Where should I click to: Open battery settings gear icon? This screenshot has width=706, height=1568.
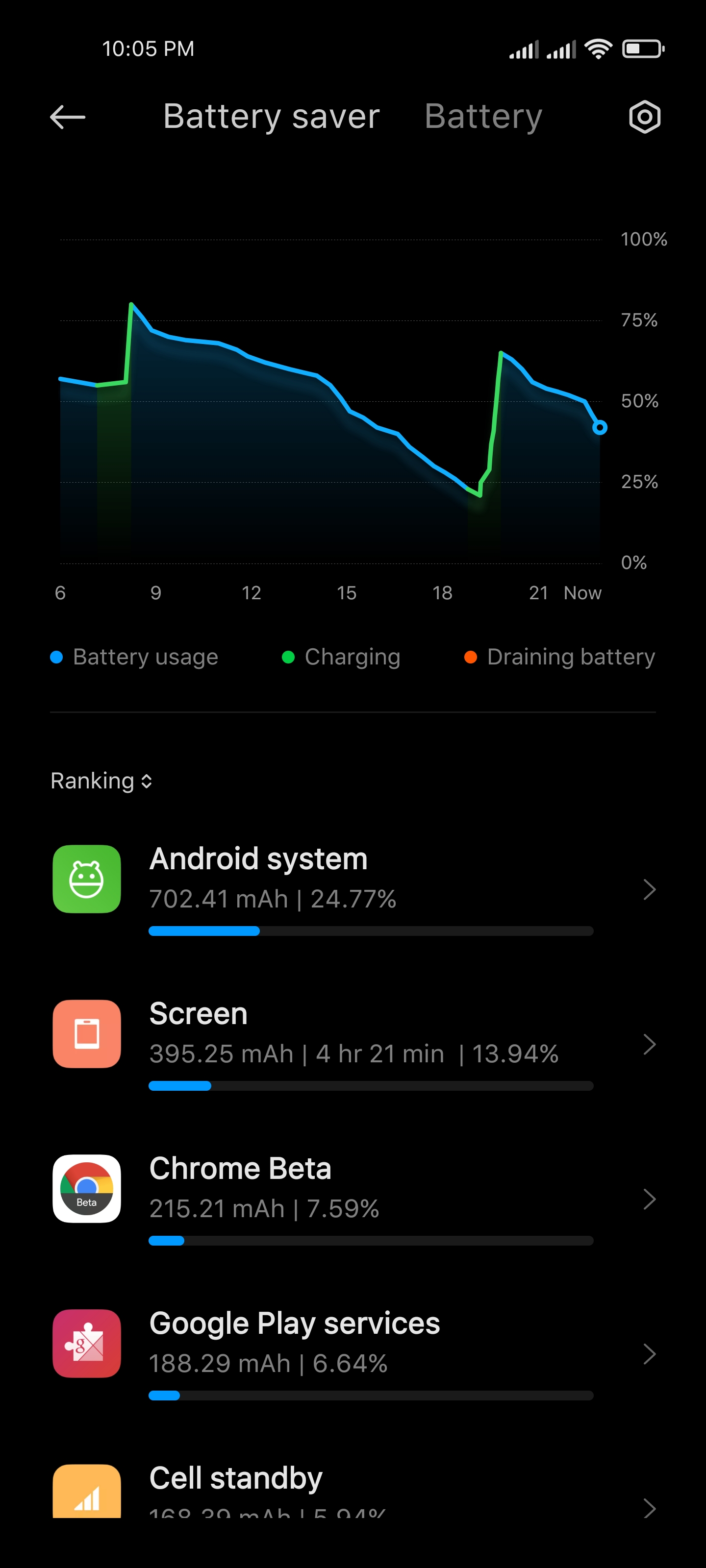pyautogui.click(x=645, y=117)
